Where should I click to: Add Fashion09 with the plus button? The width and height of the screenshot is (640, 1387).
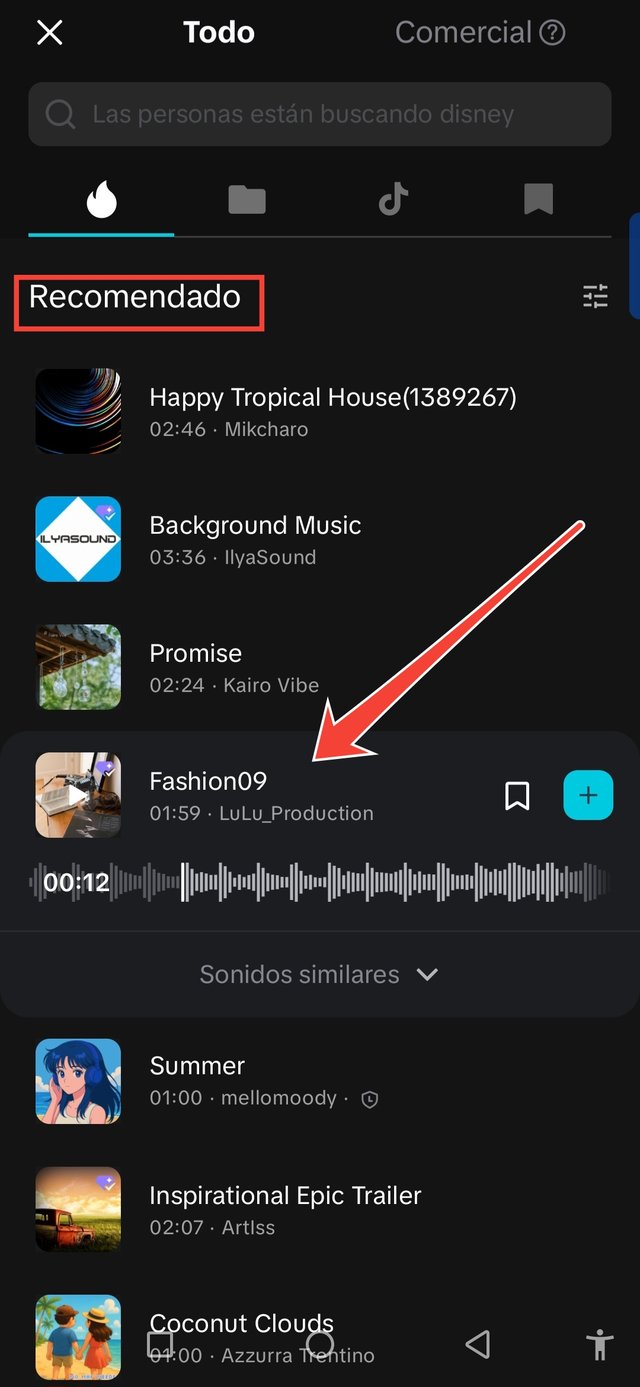[x=588, y=796]
